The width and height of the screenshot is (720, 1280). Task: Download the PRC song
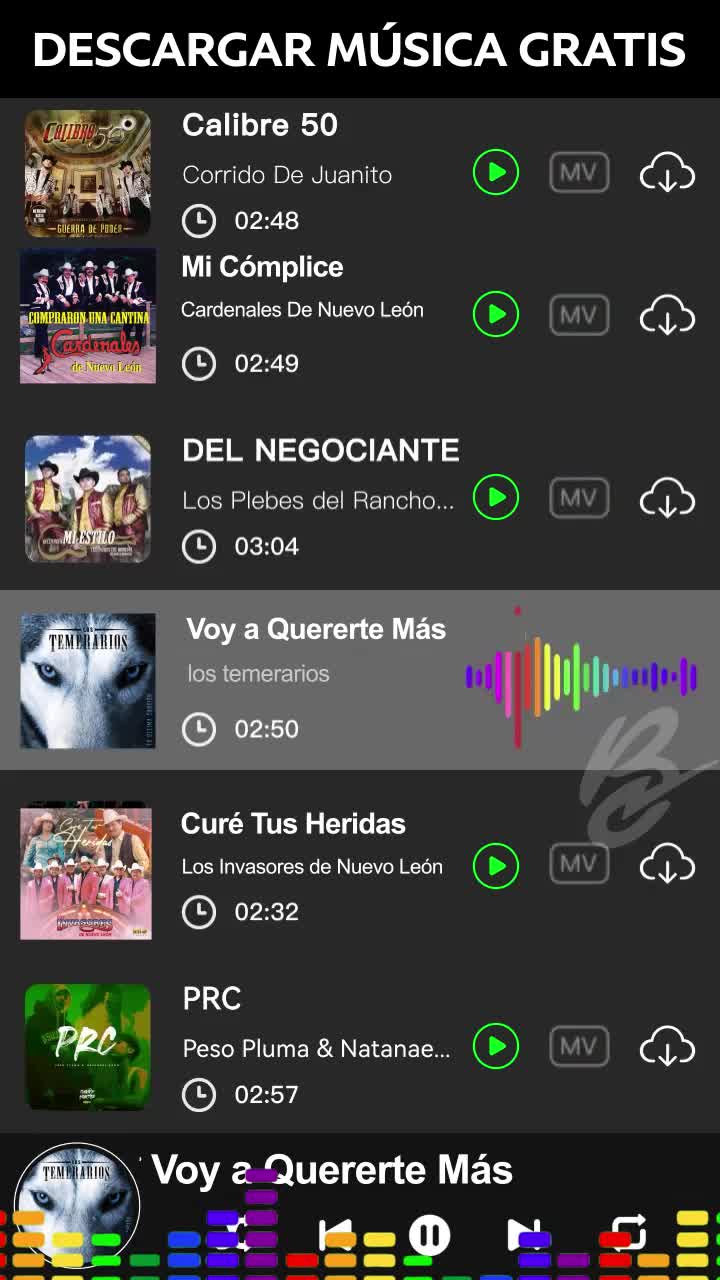pos(667,1047)
